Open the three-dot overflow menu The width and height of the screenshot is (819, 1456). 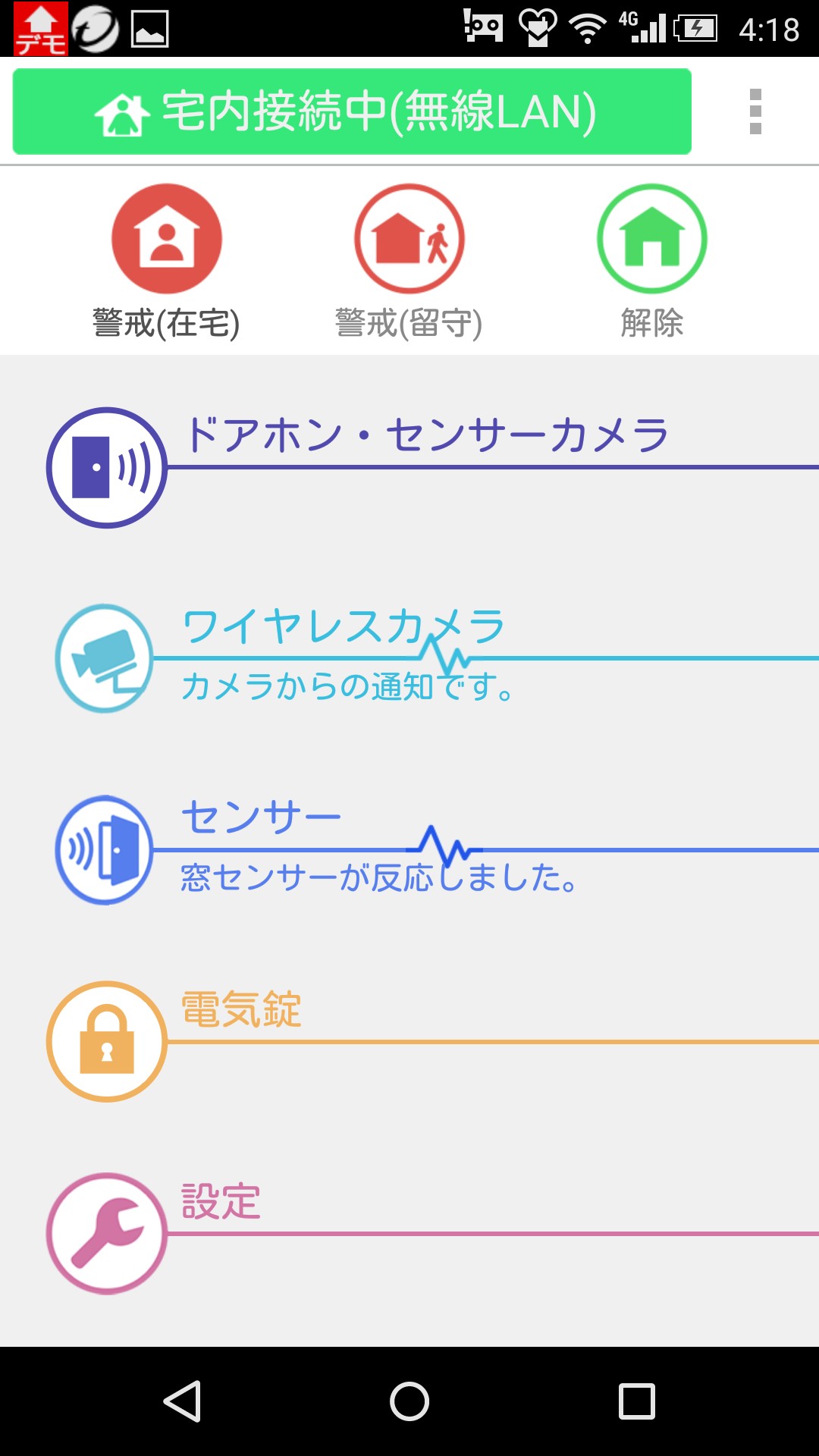coord(755,111)
